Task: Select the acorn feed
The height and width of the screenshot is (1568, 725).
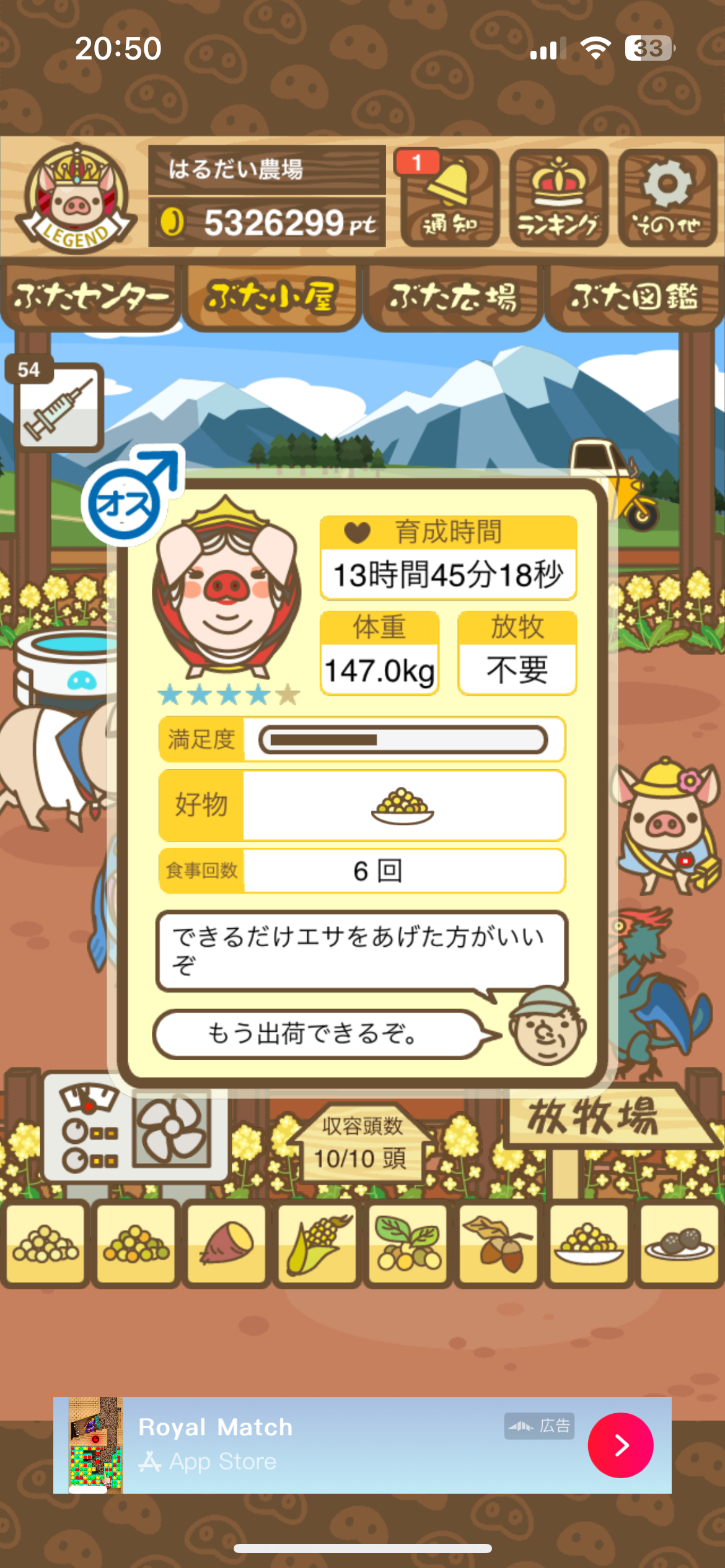Action: 498,1244
